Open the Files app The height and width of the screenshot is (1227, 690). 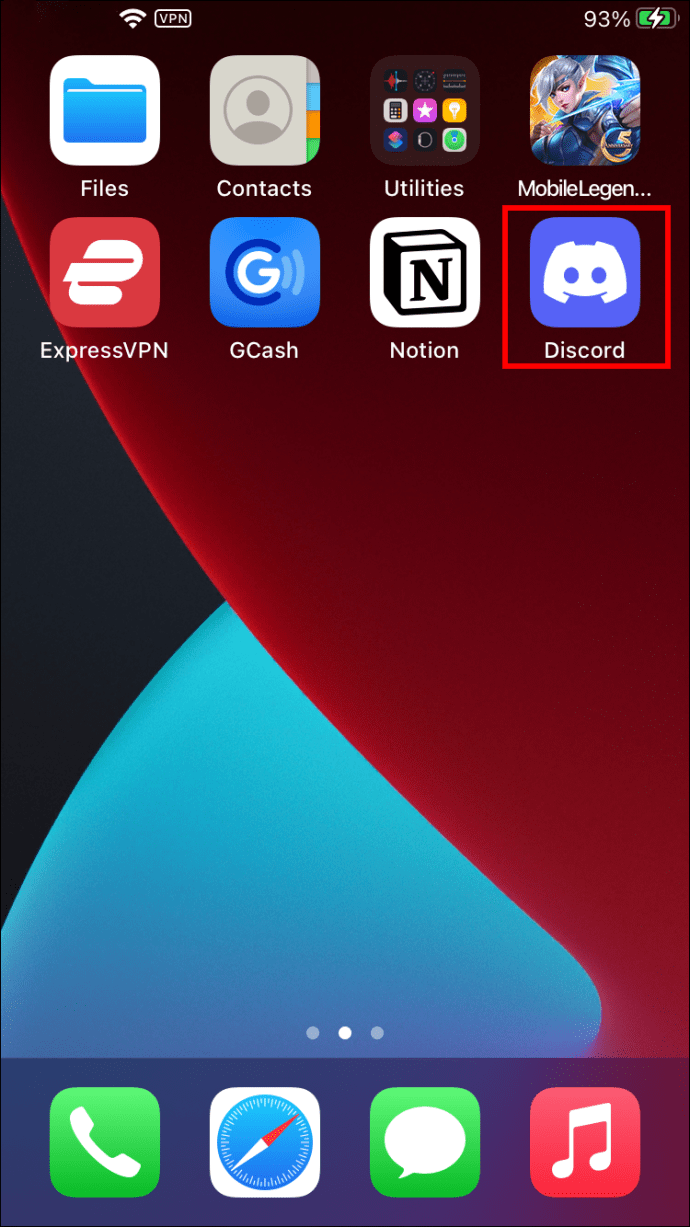(x=105, y=110)
